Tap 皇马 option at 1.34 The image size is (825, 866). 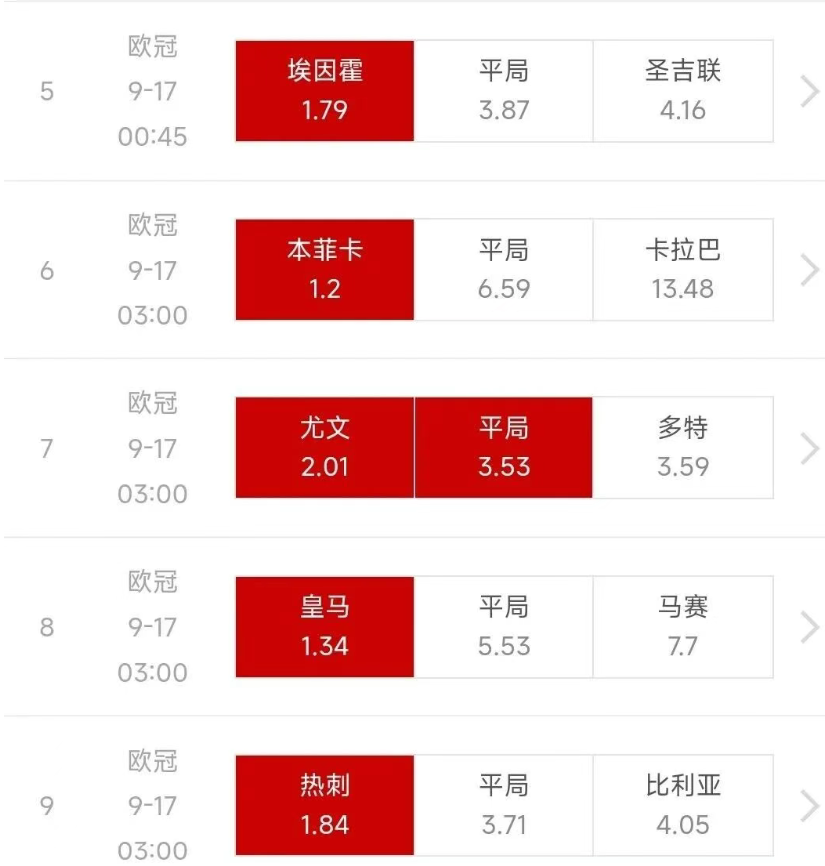coord(325,627)
